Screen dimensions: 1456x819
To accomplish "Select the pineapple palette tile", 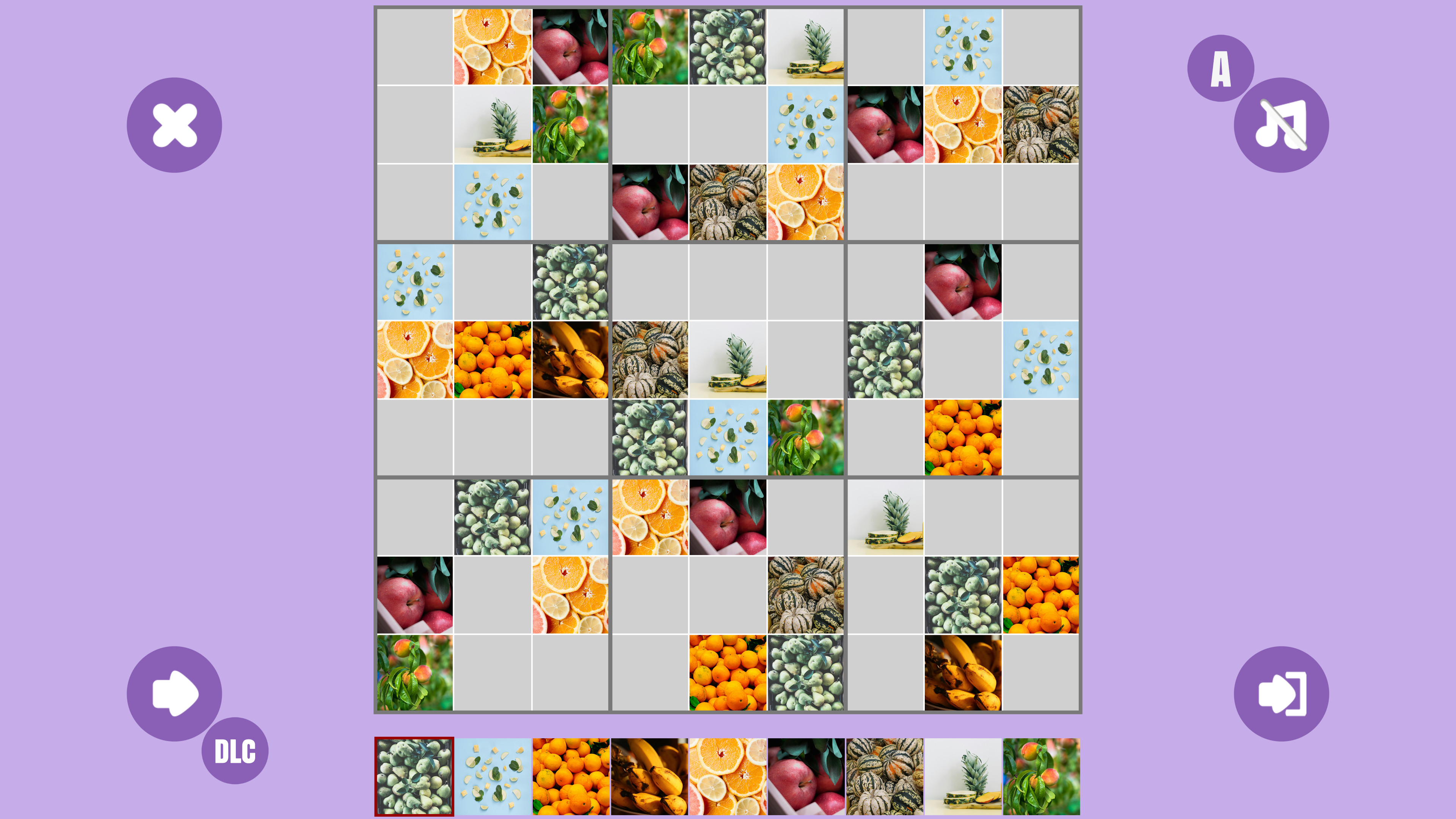I will point(963,777).
